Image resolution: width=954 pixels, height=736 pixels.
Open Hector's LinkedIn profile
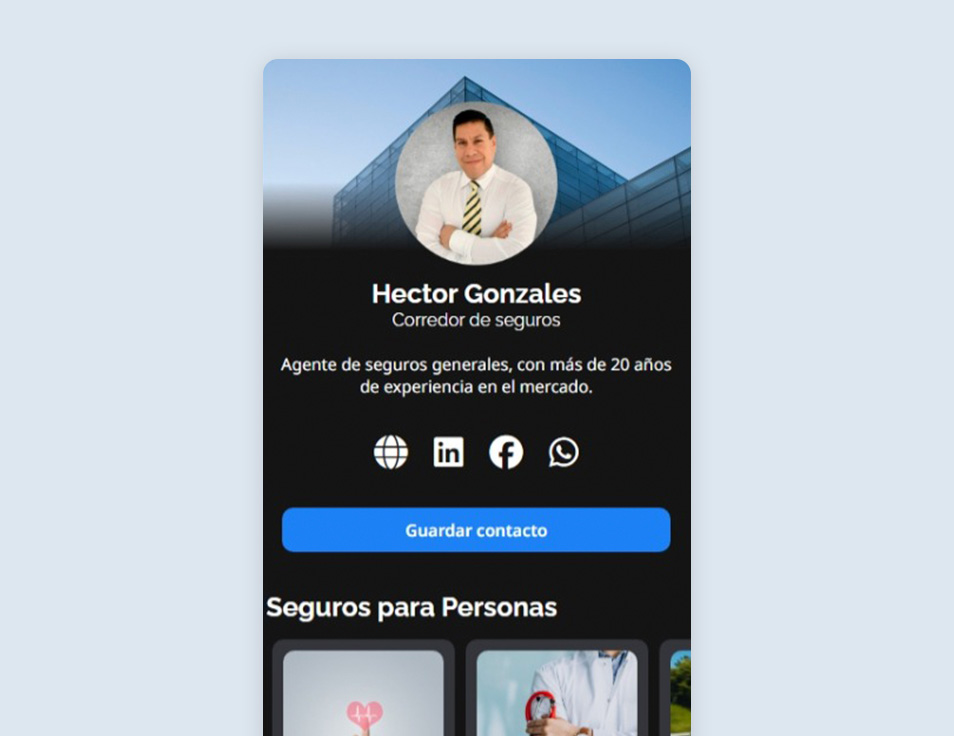click(448, 452)
